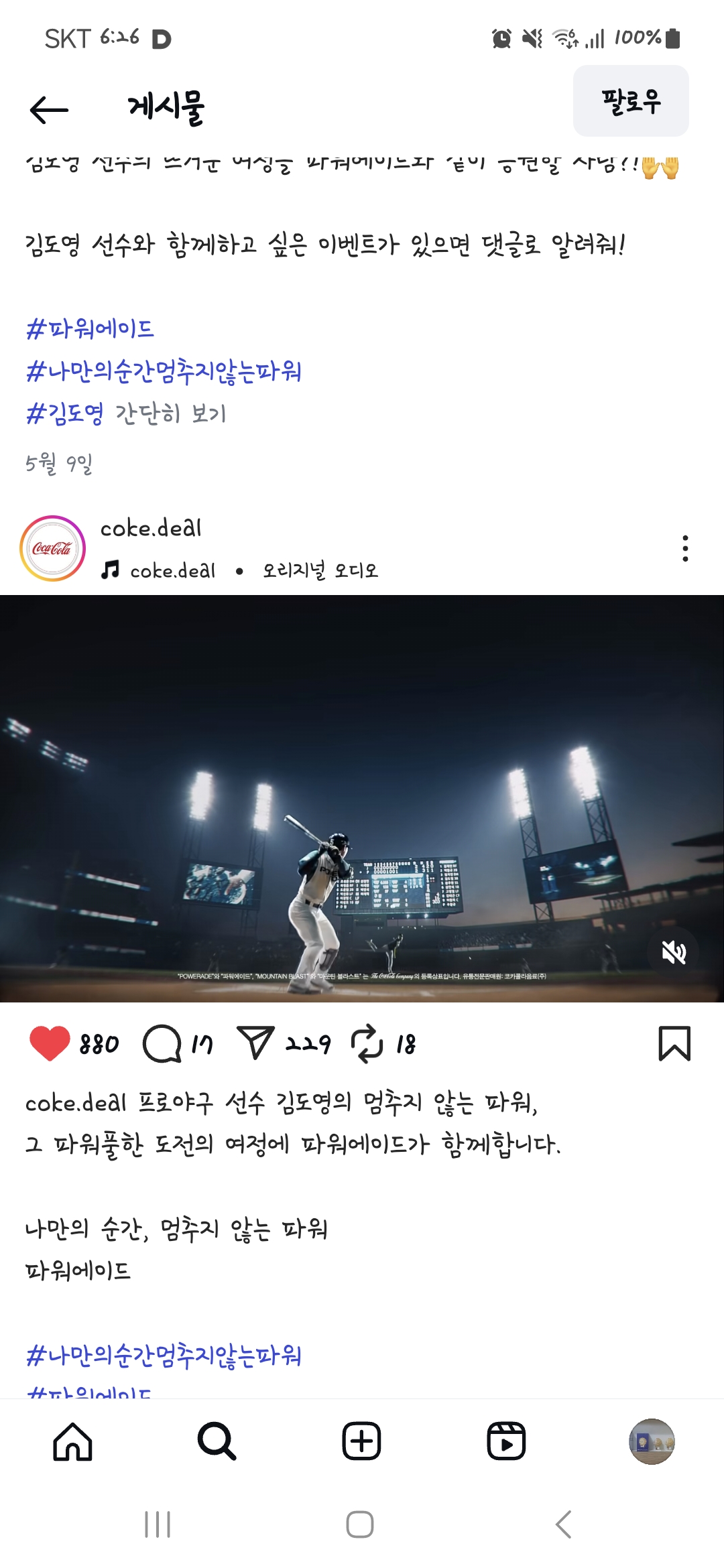Switch to the Reels tab

[506, 1441]
